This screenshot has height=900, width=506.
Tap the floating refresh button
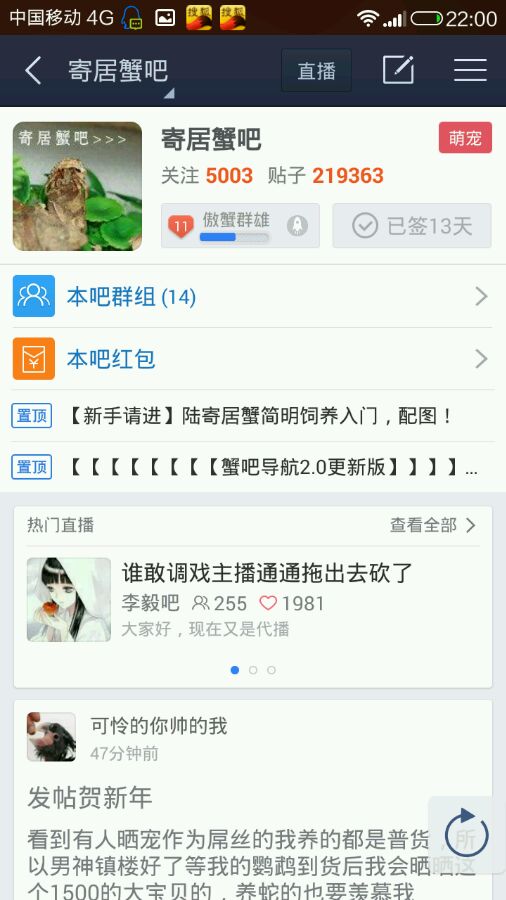(466, 835)
